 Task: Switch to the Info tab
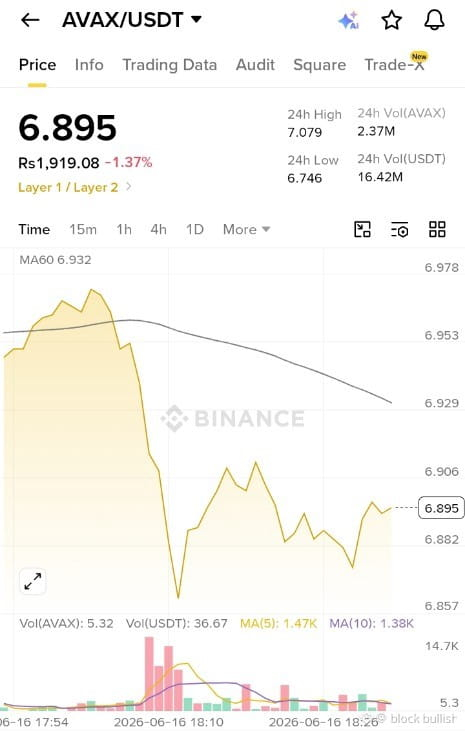[x=89, y=65]
